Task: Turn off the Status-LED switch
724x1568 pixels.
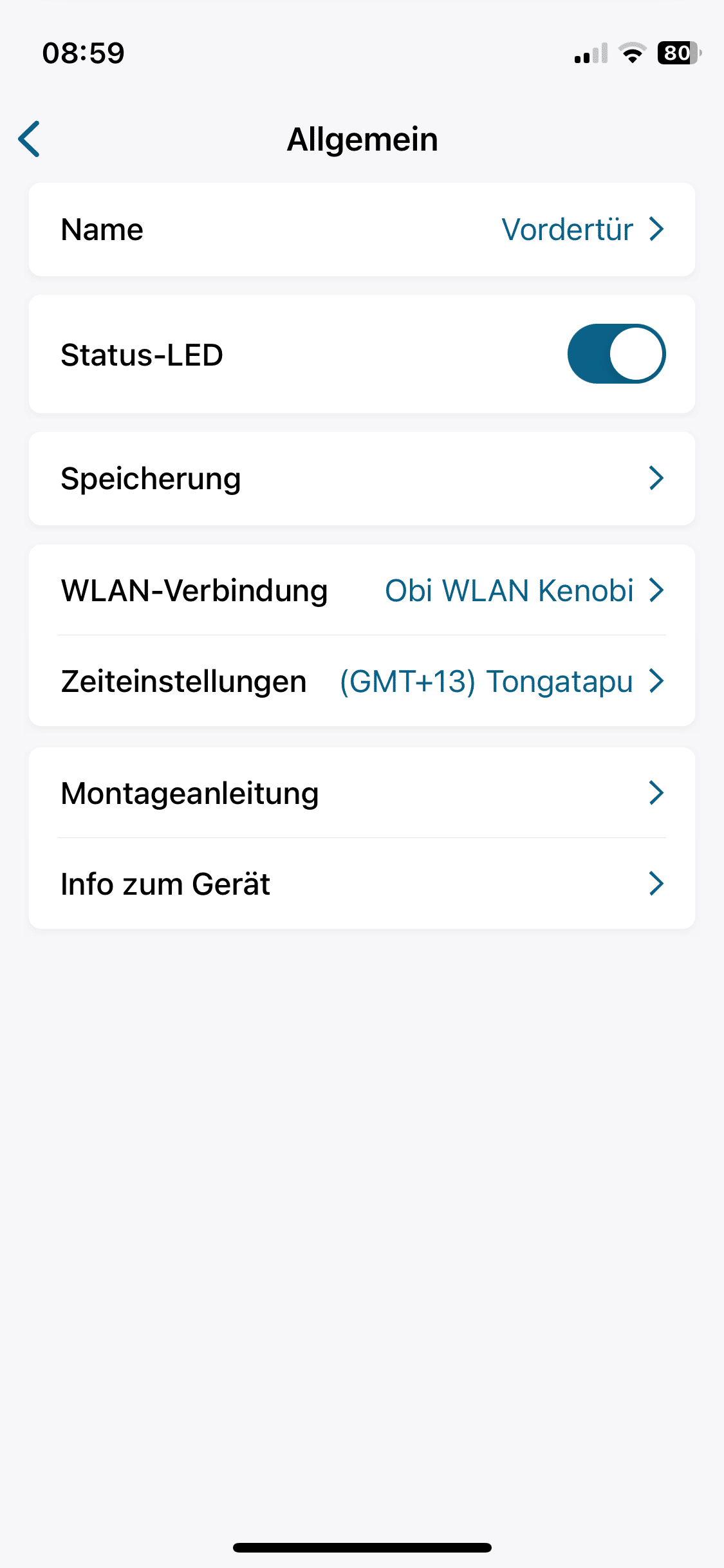Action: [x=616, y=354]
